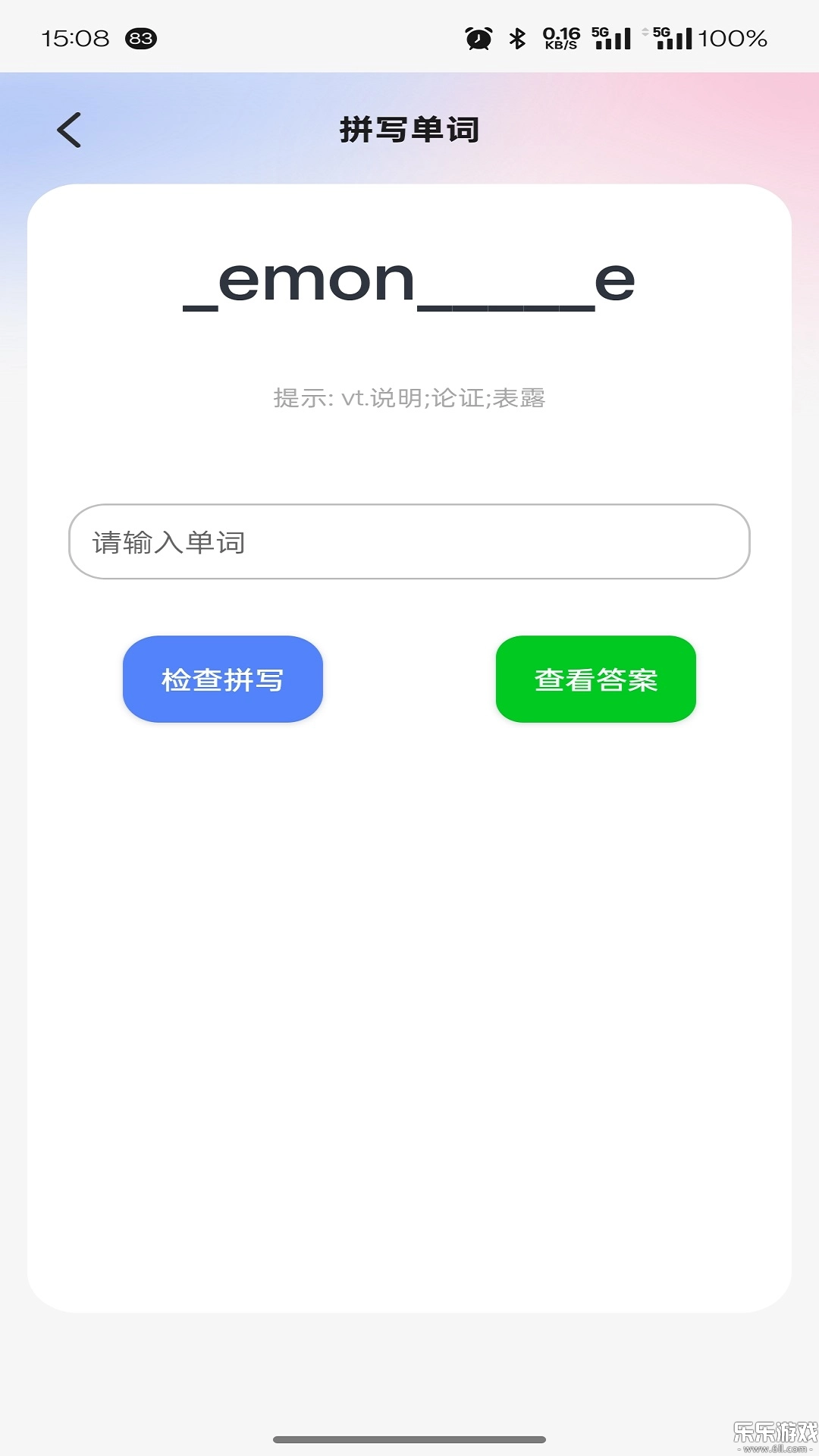
Task: Tap the puzzle word _emon_____e
Action: point(409,284)
